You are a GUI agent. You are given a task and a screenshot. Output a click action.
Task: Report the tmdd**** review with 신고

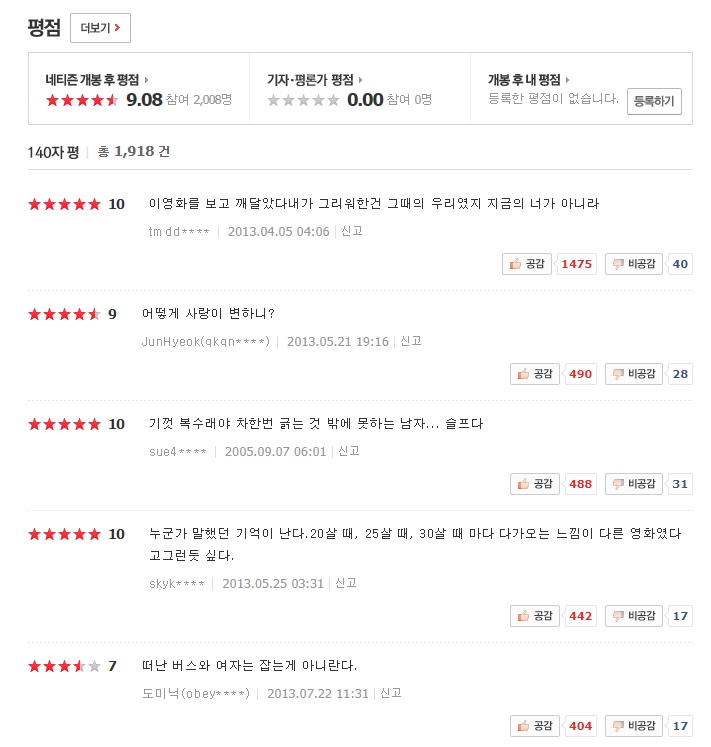tap(352, 231)
